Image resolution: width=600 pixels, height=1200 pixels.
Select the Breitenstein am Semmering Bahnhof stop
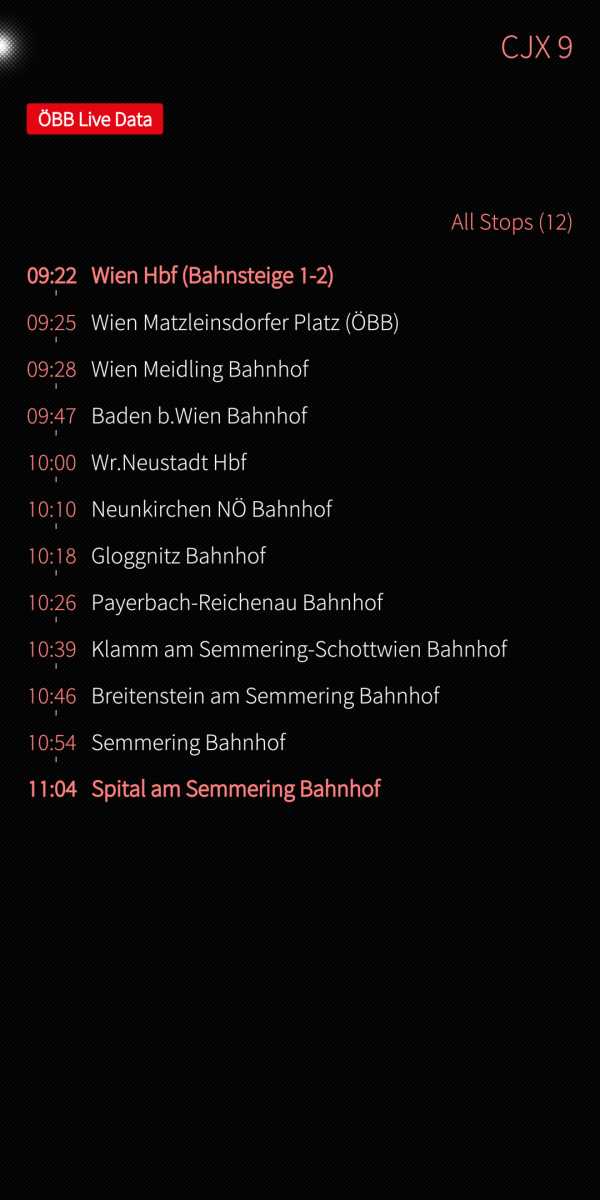(265, 696)
